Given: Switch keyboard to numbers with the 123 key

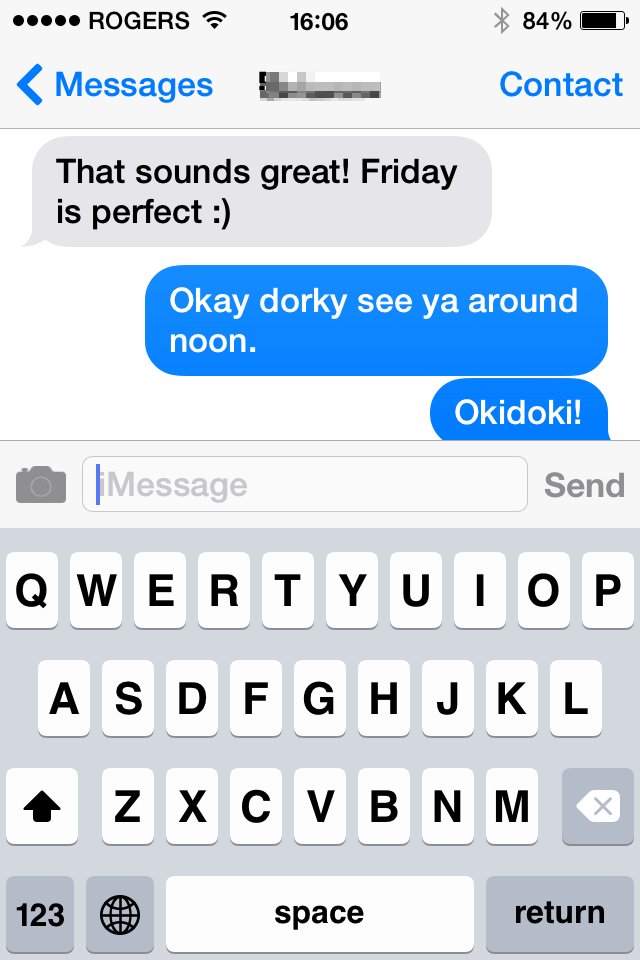Looking at the screenshot, I should [41, 914].
